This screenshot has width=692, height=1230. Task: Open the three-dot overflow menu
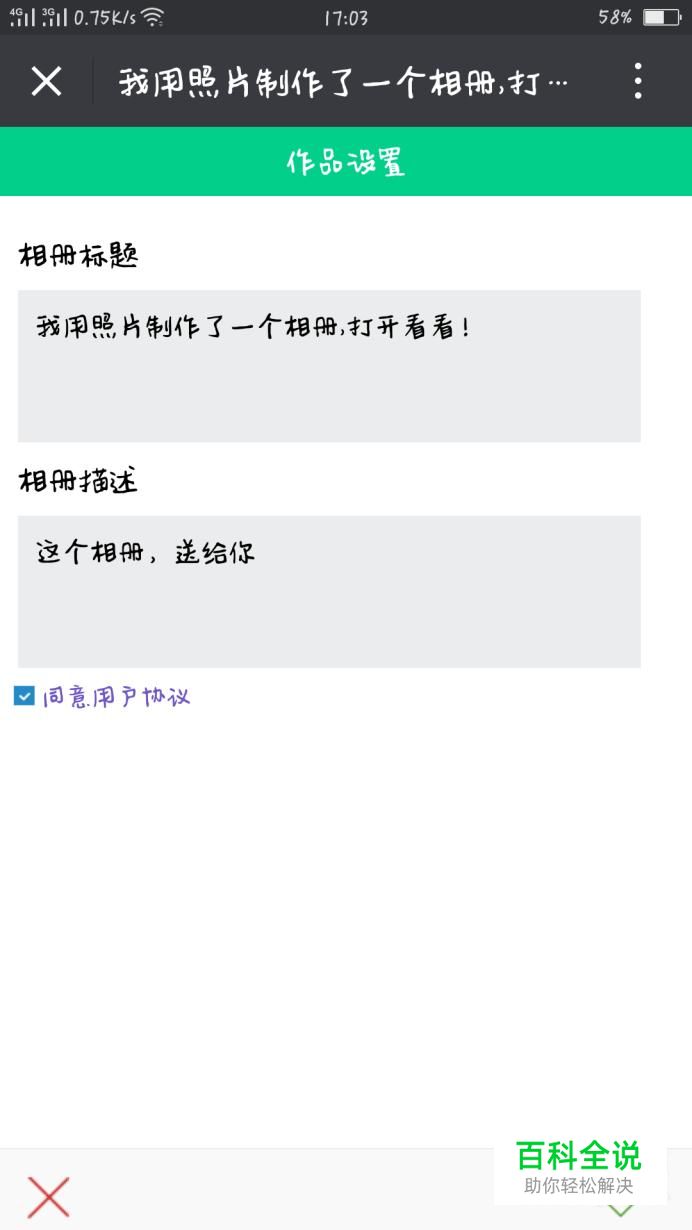click(638, 81)
